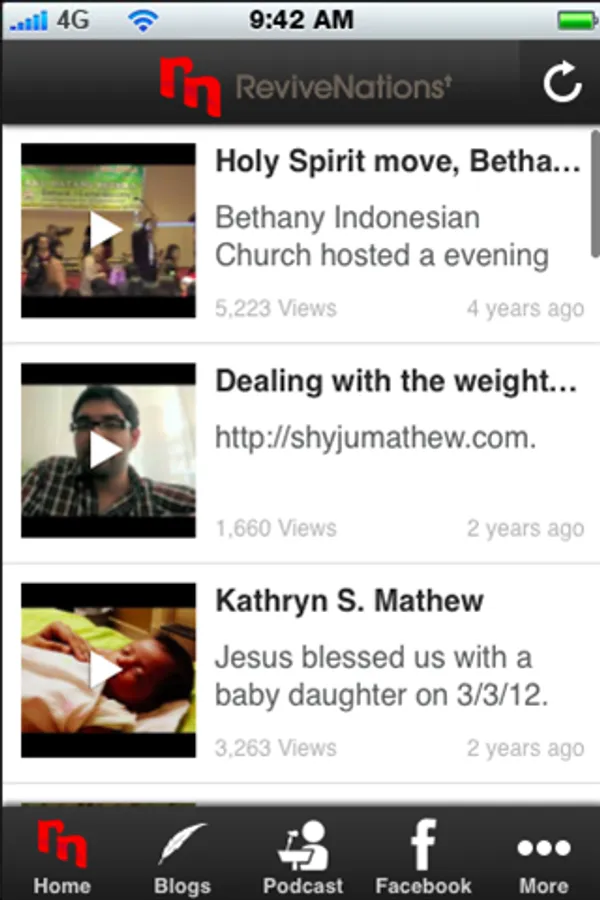
Task: Open the Blogs tab
Action: pos(182,856)
